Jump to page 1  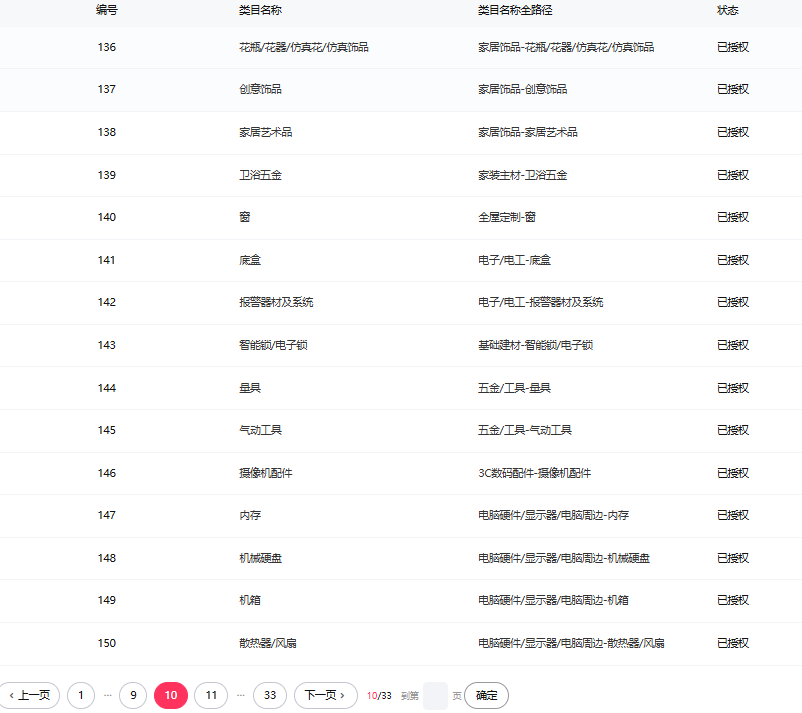click(x=81, y=695)
